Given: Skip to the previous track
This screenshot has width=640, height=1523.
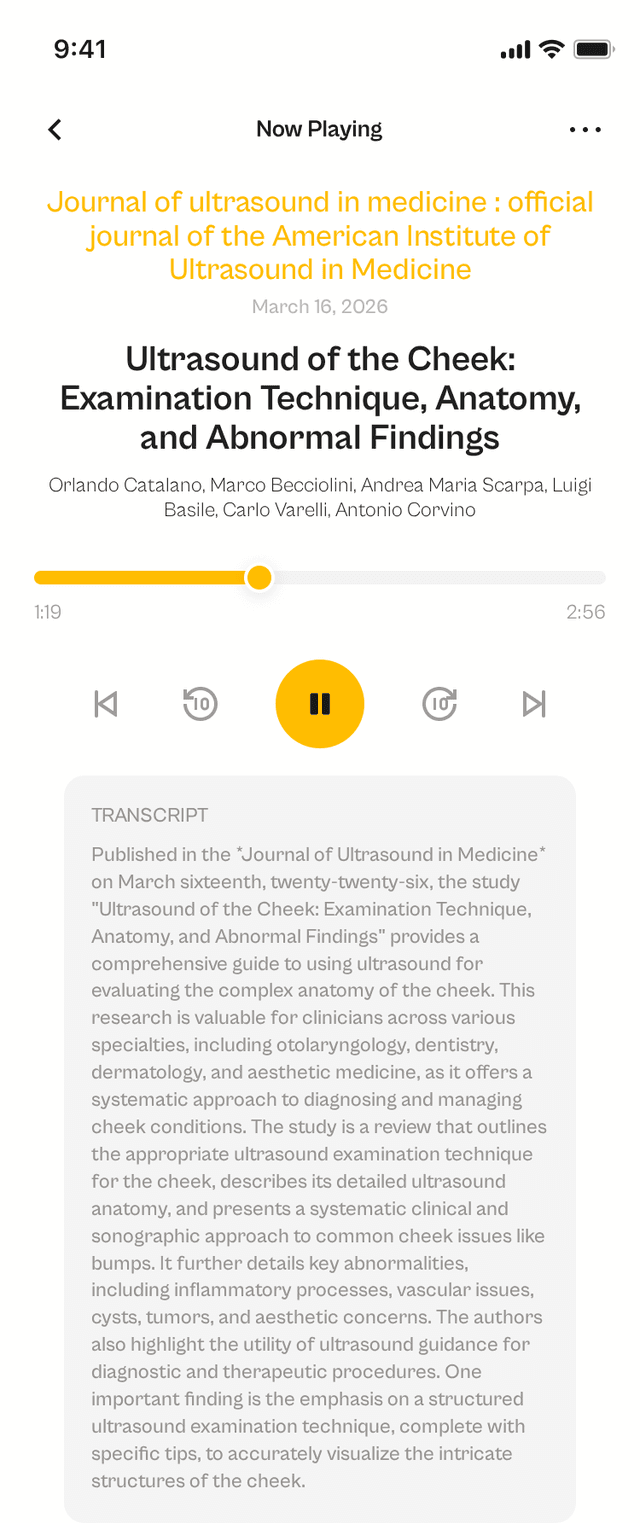Looking at the screenshot, I should click(105, 704).
